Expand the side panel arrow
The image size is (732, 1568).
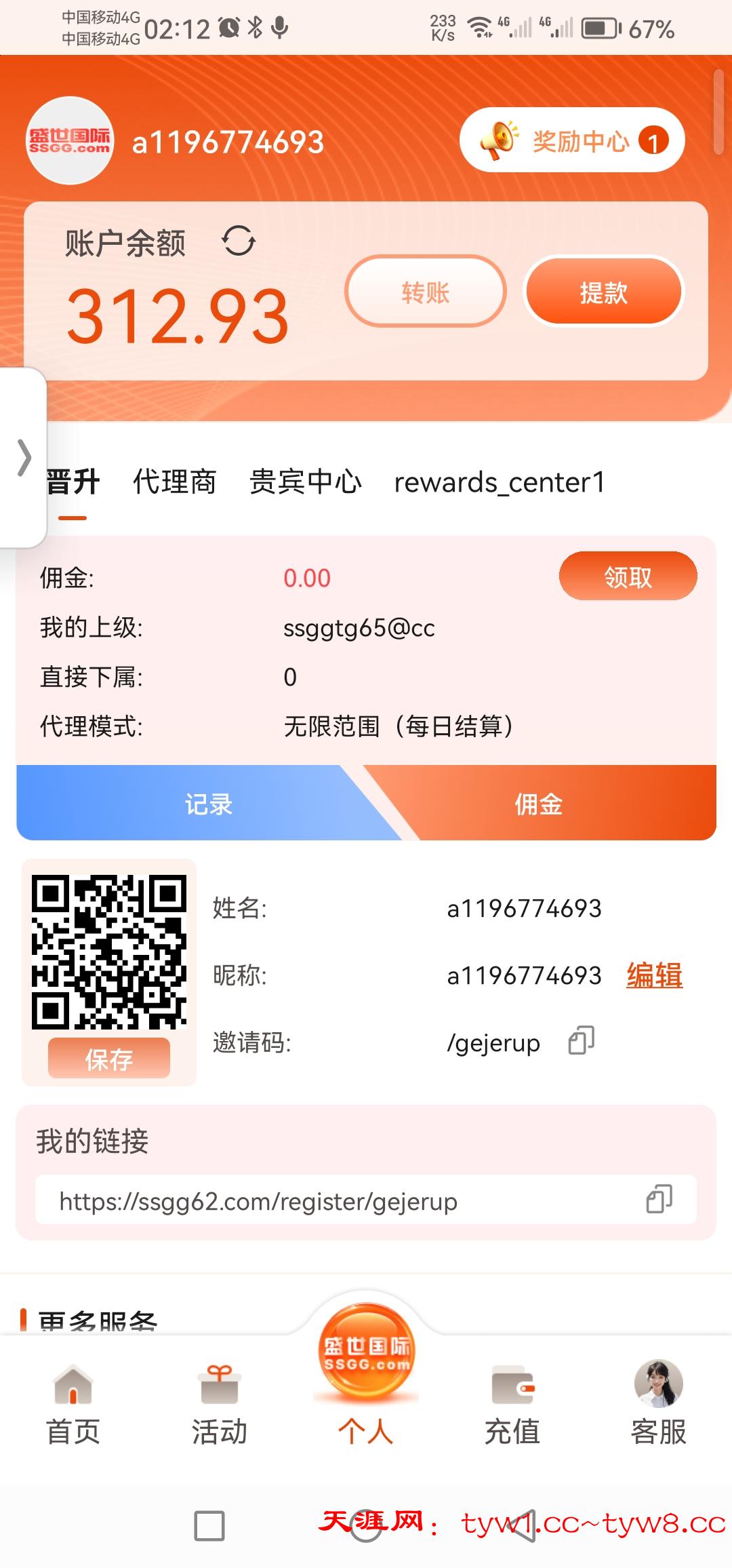click(24, 457)
